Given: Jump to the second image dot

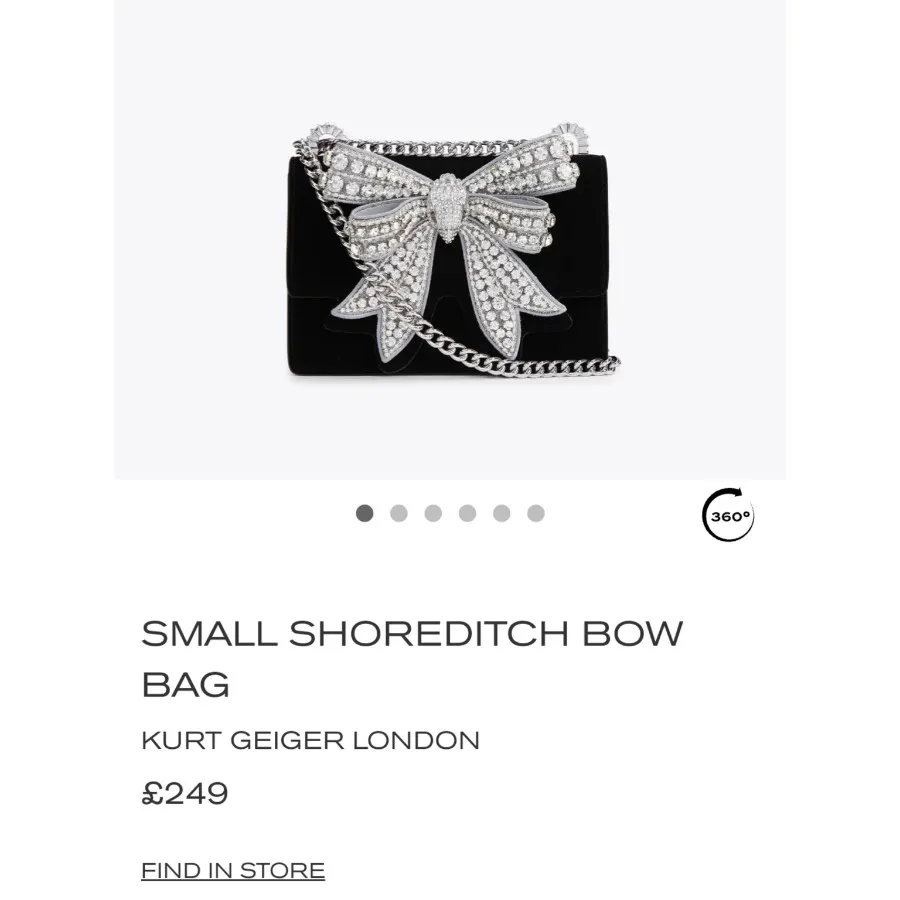Looking at the screenshot, I should tap(399, 513).
